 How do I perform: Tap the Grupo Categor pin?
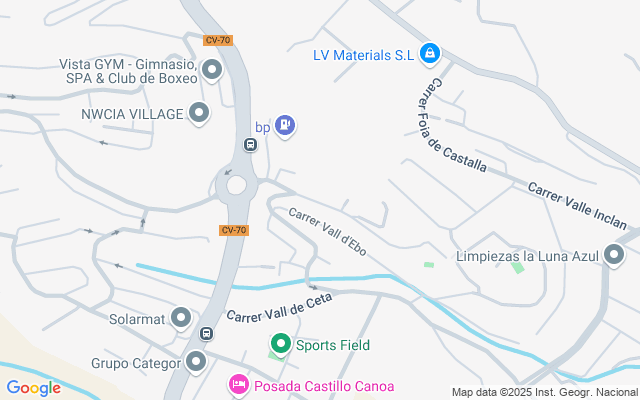[x=196, y=362]
